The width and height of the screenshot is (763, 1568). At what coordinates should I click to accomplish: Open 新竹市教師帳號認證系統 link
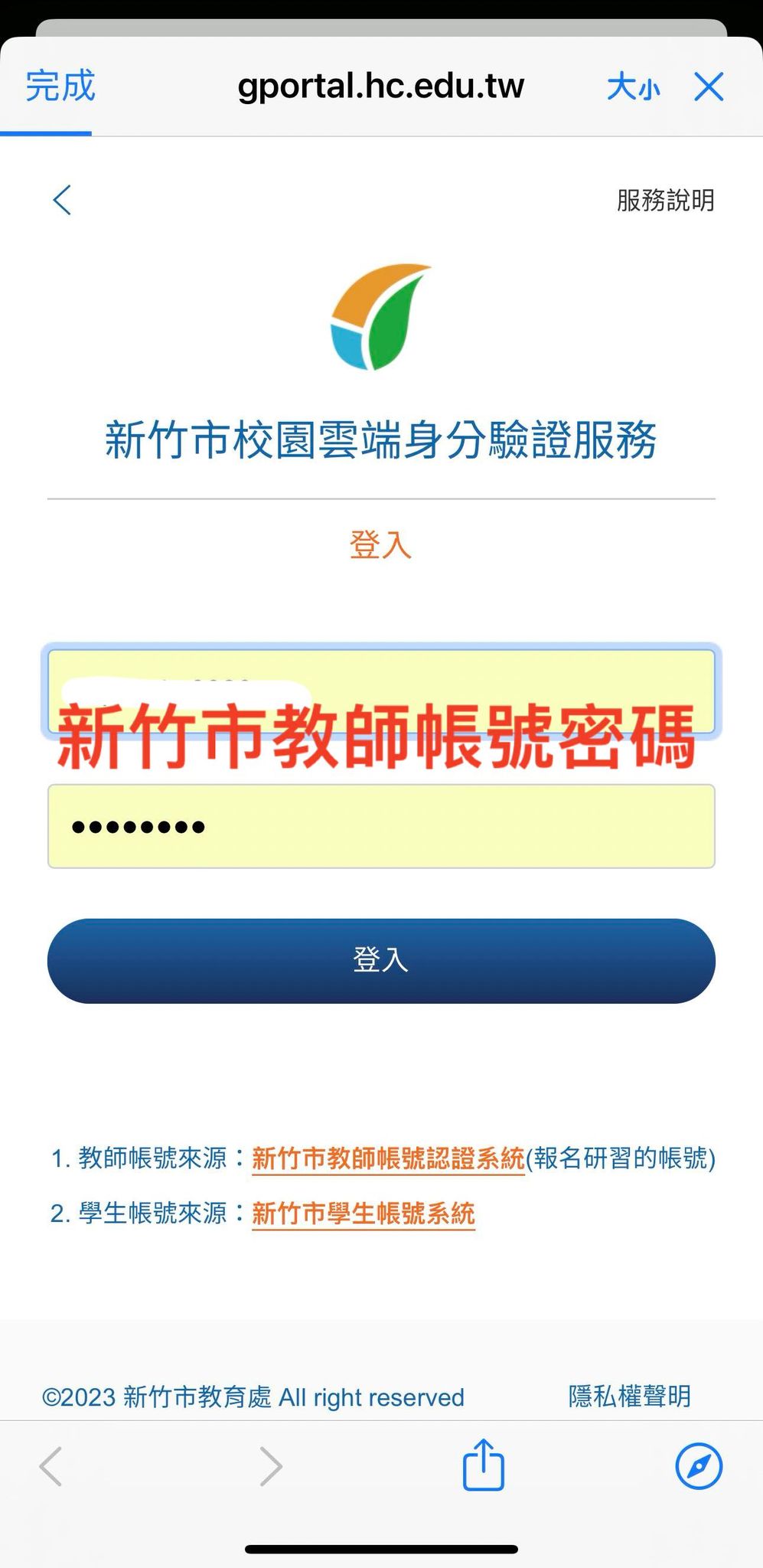388,1158
